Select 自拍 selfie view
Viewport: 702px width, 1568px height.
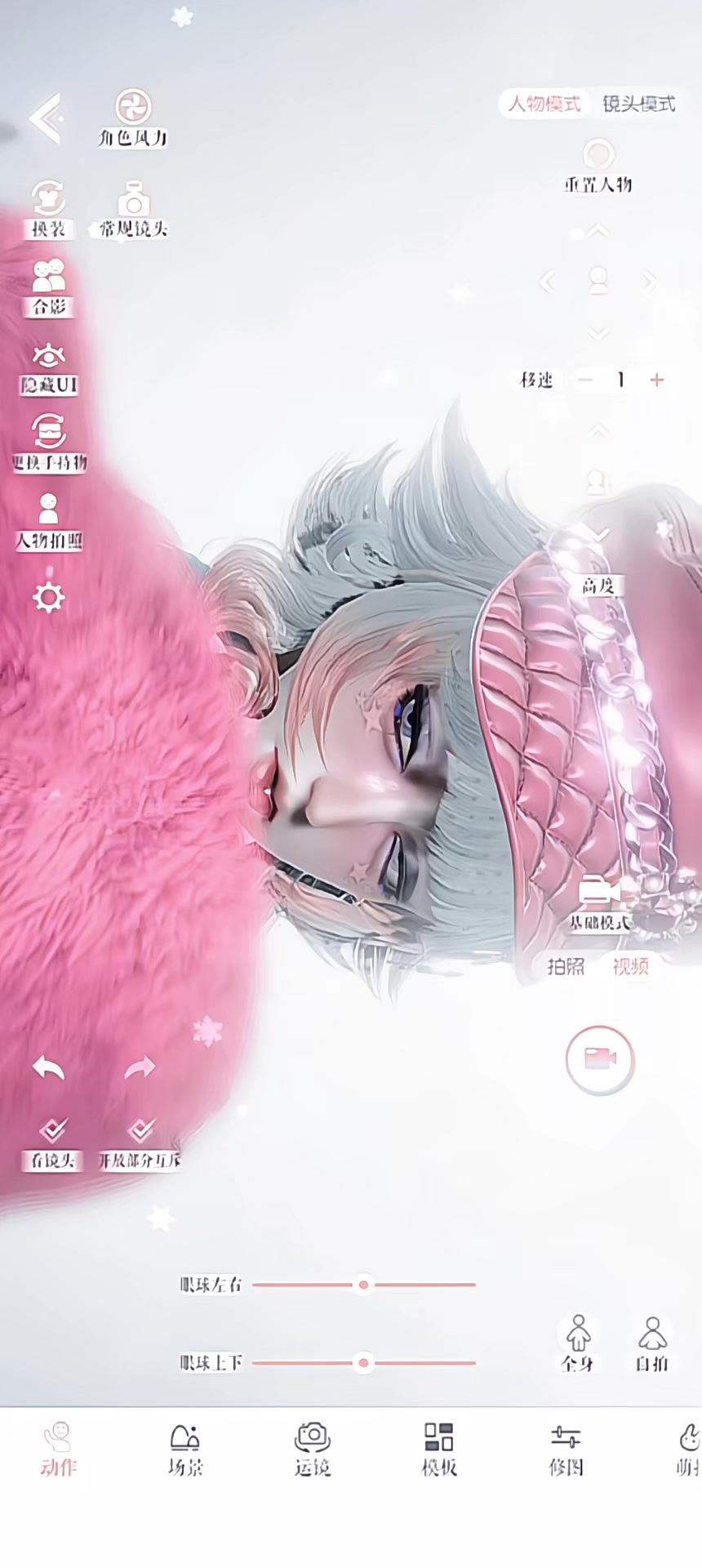tap(652, 1342)
